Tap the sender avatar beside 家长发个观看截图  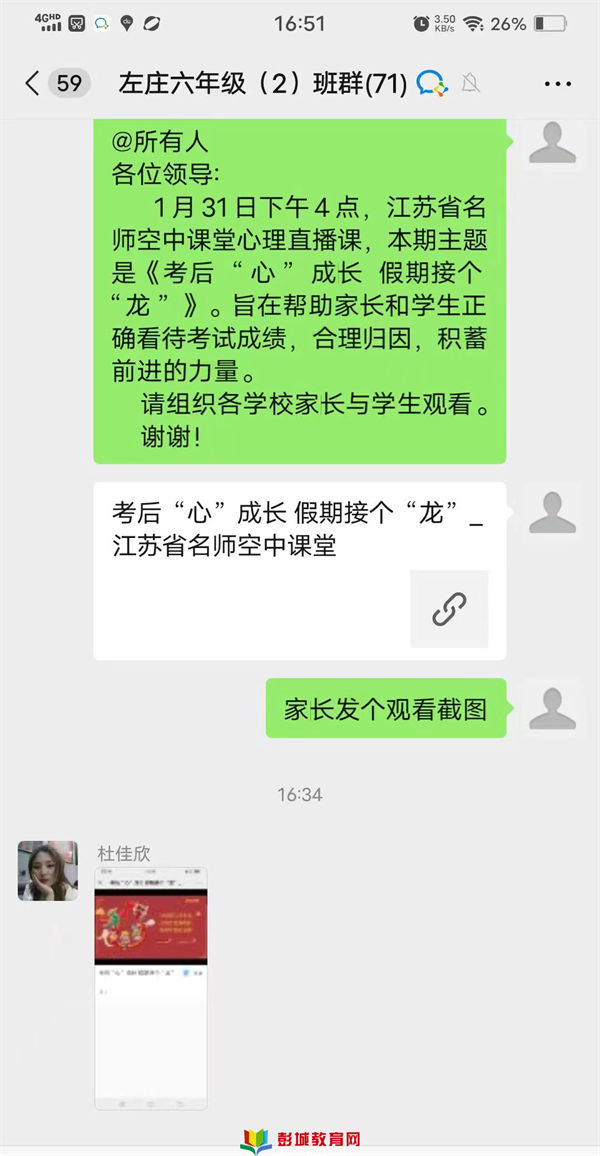pos(552,708)
